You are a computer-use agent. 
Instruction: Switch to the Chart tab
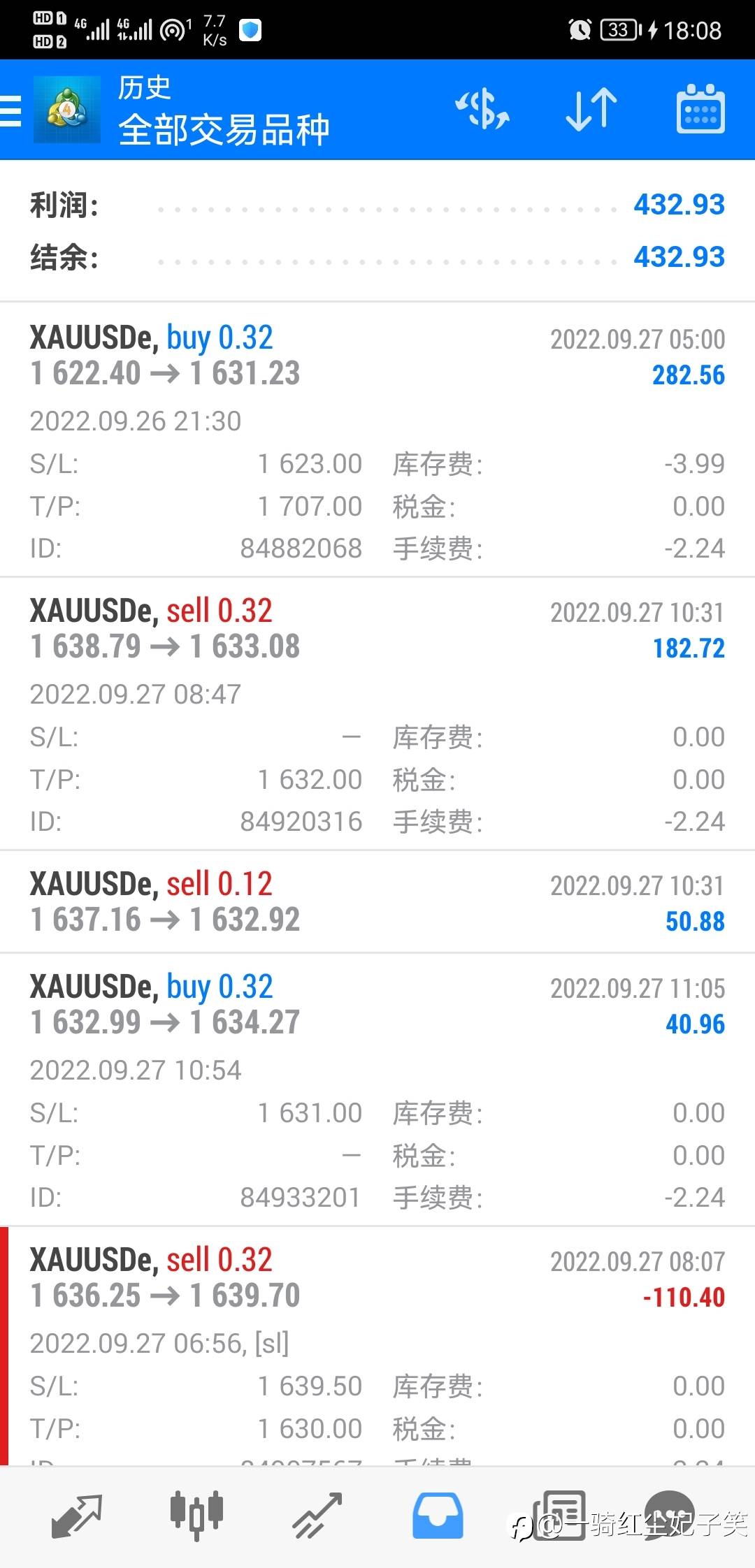[196, 1516]
